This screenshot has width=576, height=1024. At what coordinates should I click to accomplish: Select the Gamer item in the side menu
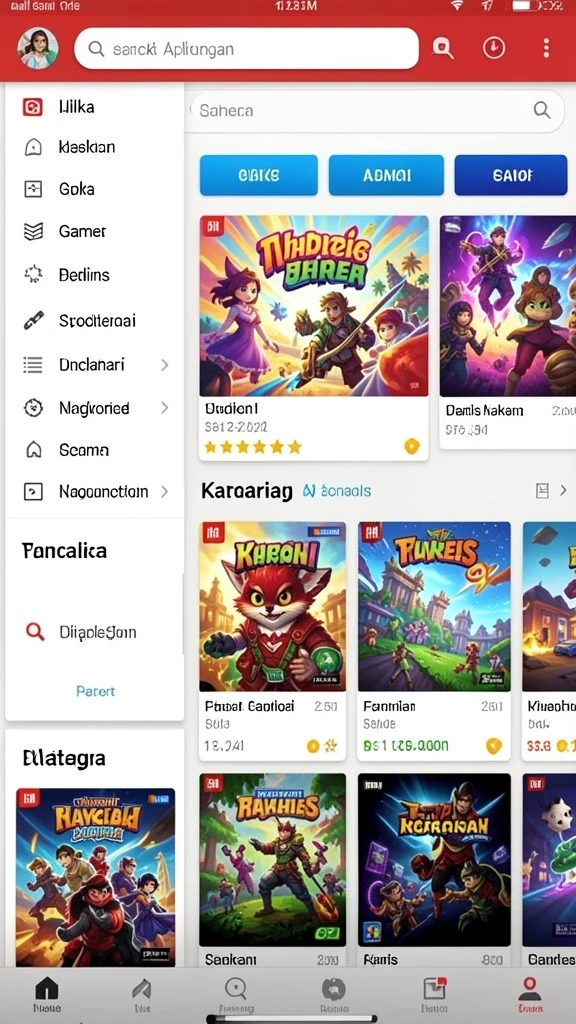coord(94,231)
